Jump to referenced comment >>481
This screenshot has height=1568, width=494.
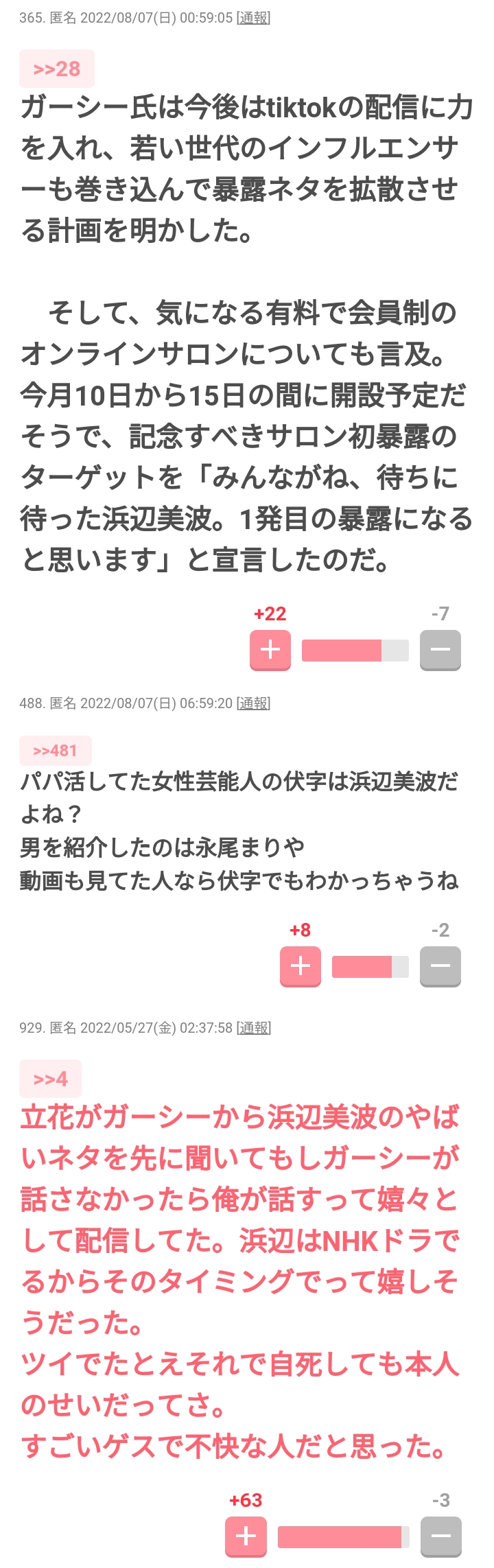tap(55, 751)
